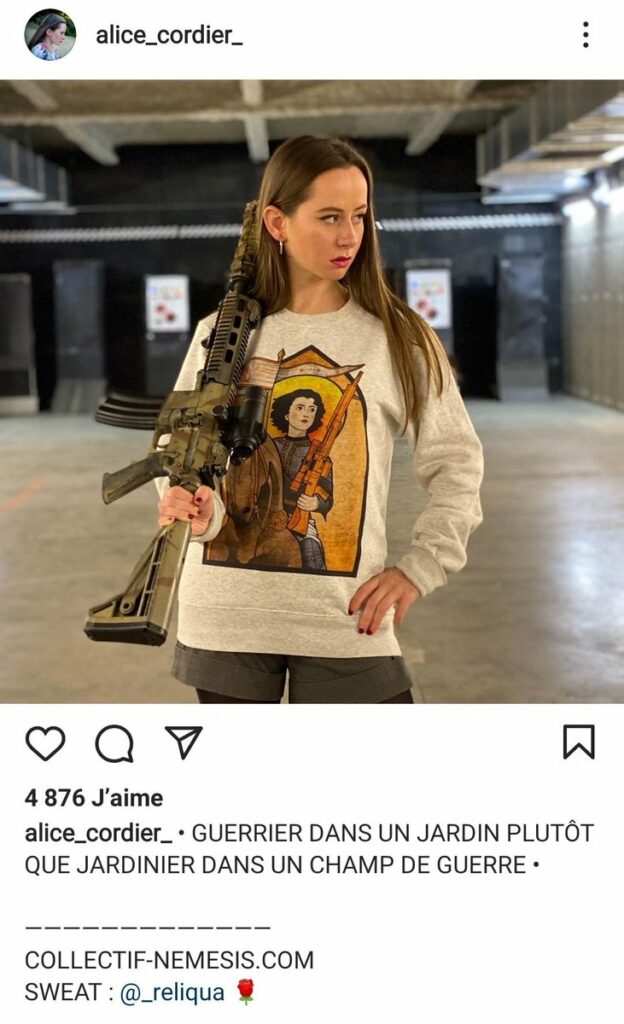
Task: Save the post with bookmark icon
Action: [578, 742]
